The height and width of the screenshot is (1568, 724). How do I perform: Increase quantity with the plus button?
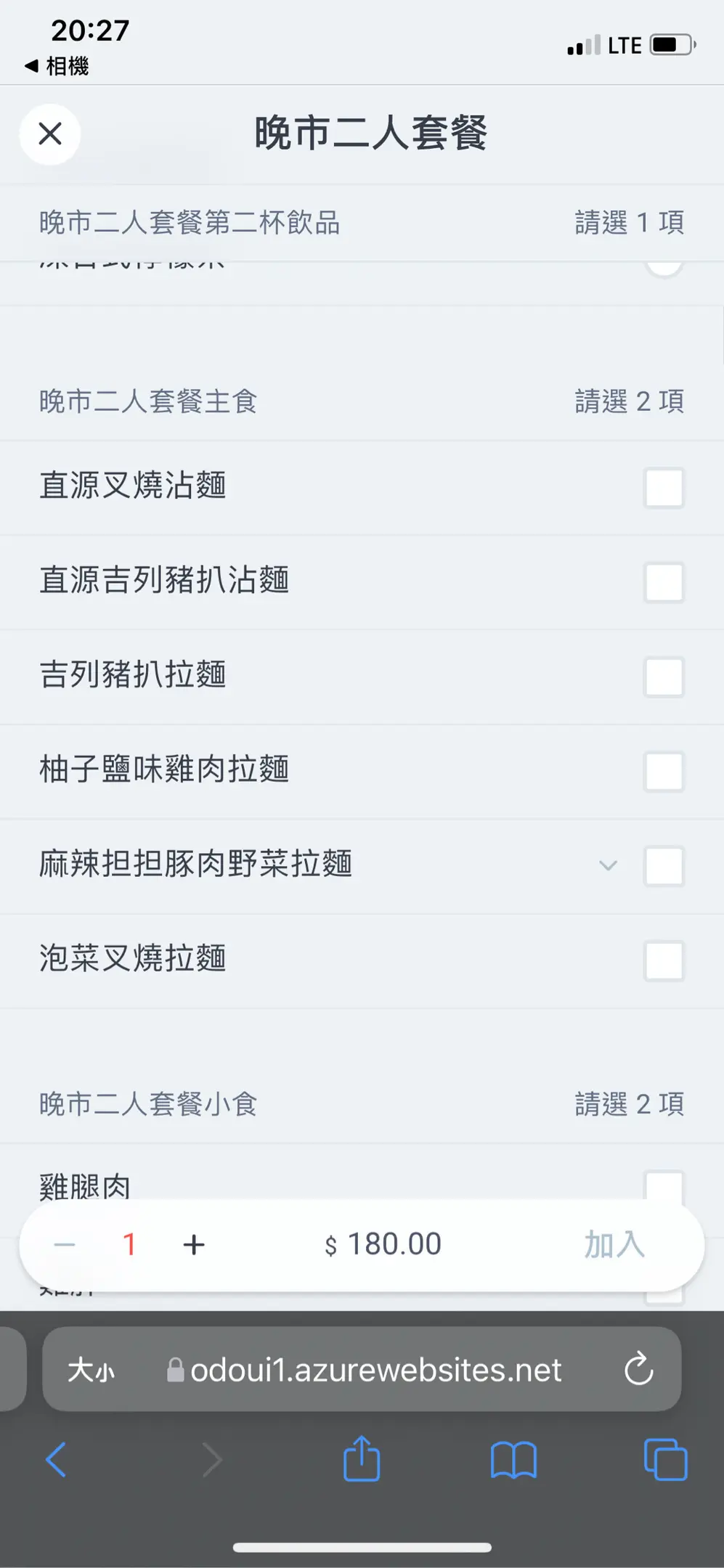pyautogui.click(x=194, y=1245)
